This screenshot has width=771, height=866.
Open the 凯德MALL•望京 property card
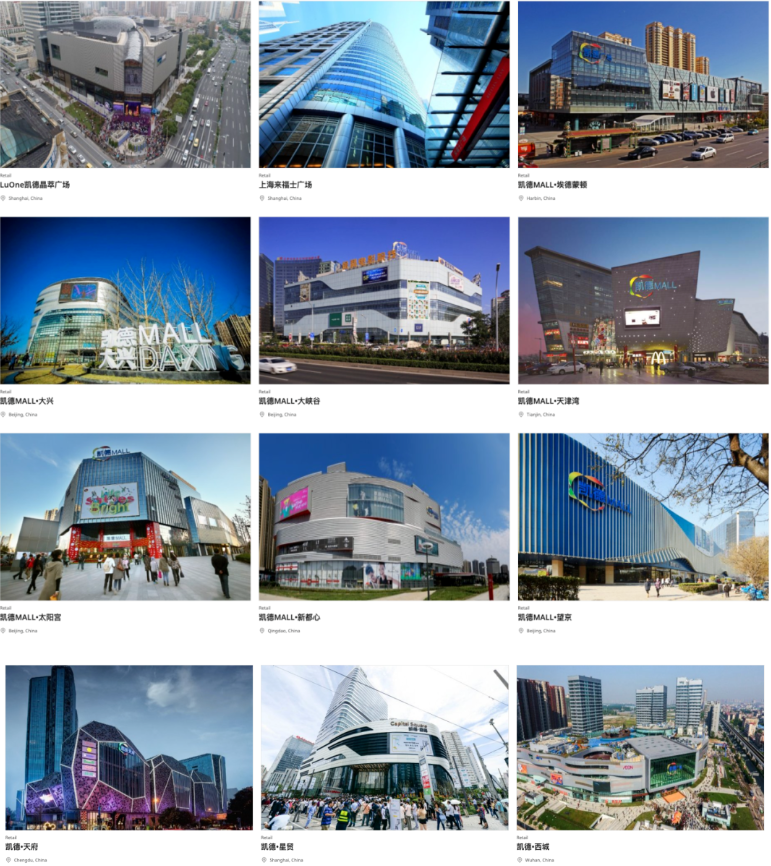click(643, 516)
